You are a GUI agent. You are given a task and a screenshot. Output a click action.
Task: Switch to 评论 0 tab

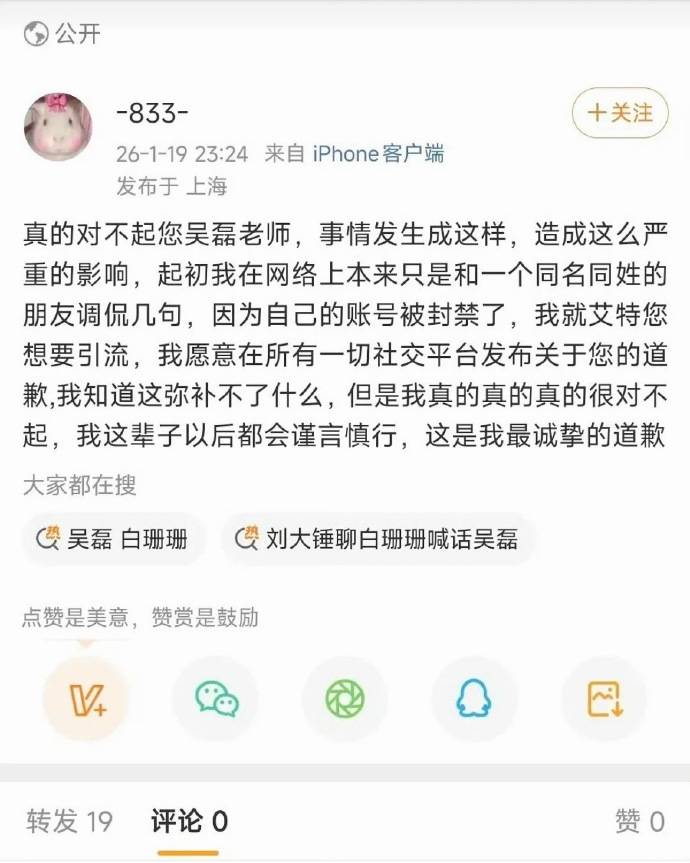coord(189,822)
